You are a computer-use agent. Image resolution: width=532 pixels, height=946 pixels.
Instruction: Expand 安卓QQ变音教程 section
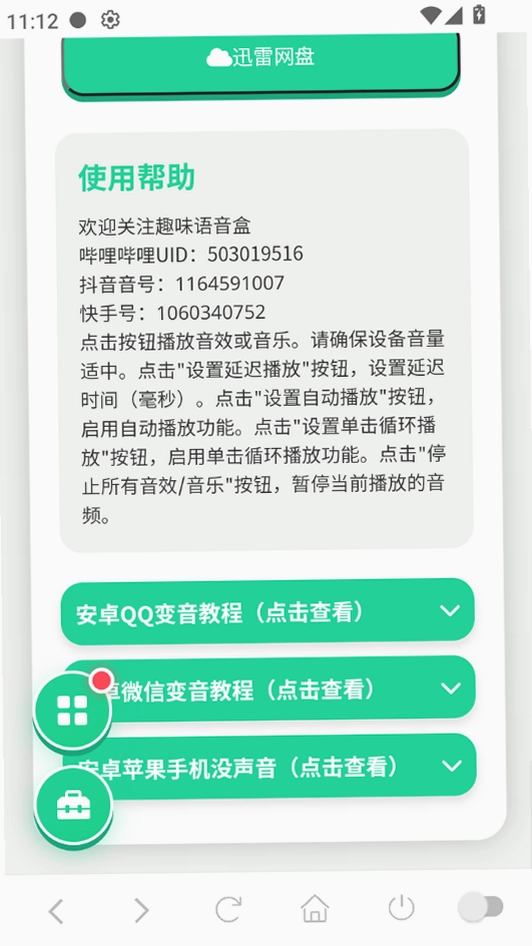point(267,612)
